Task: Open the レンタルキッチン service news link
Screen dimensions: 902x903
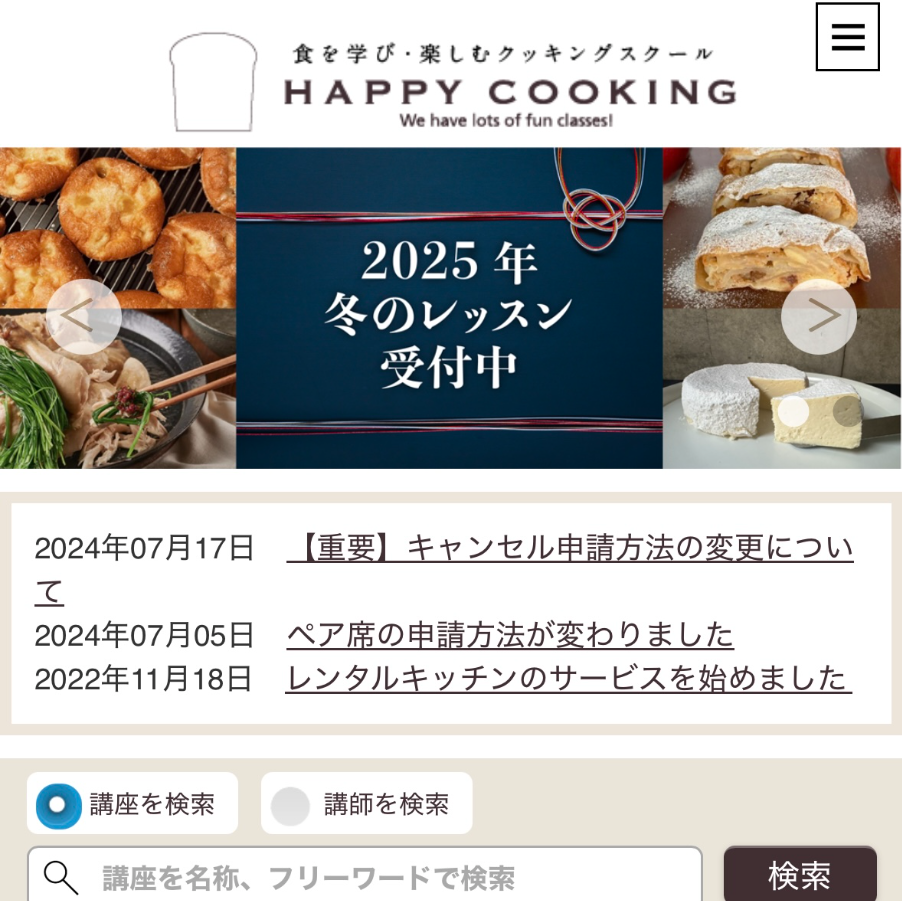Action: (x=568, y=679)
